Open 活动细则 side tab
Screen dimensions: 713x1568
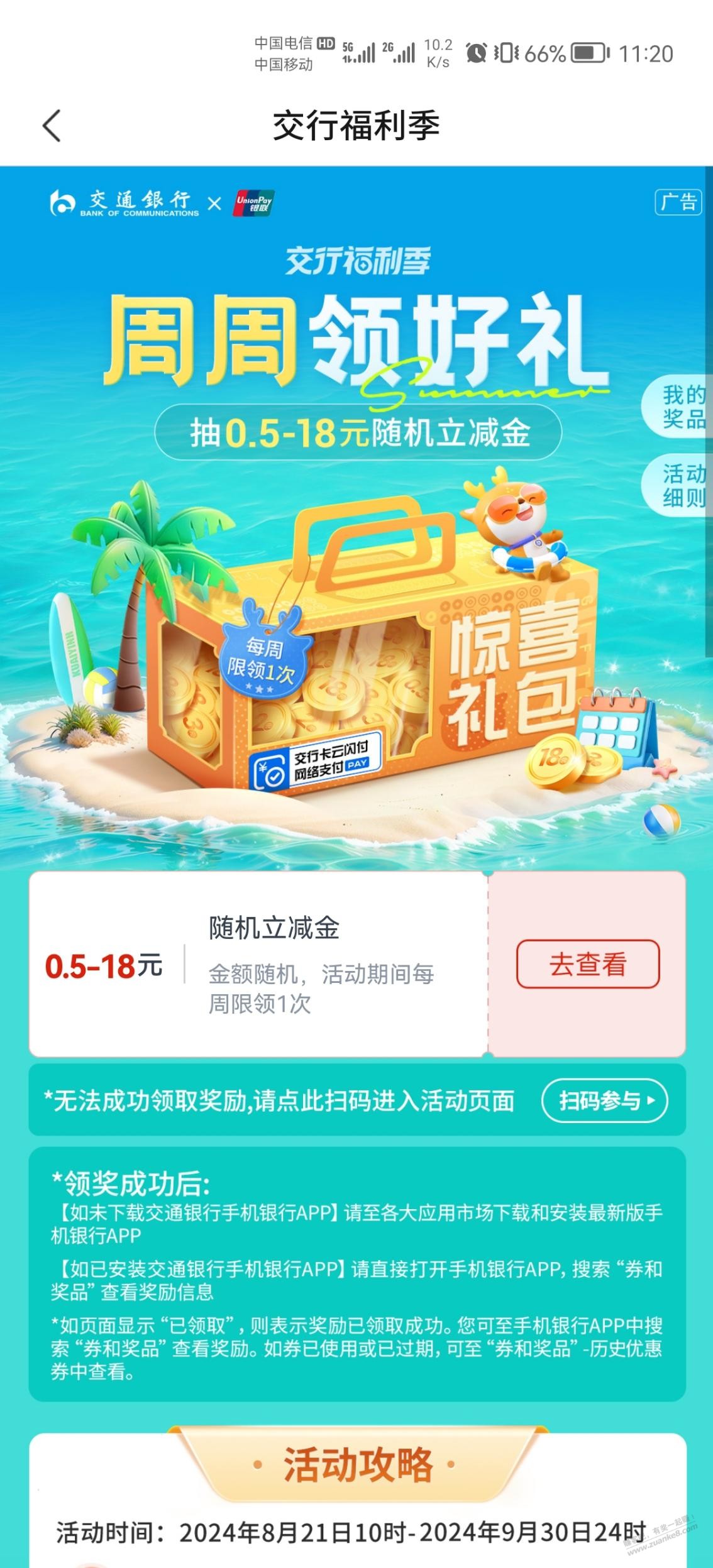(680, 485)
